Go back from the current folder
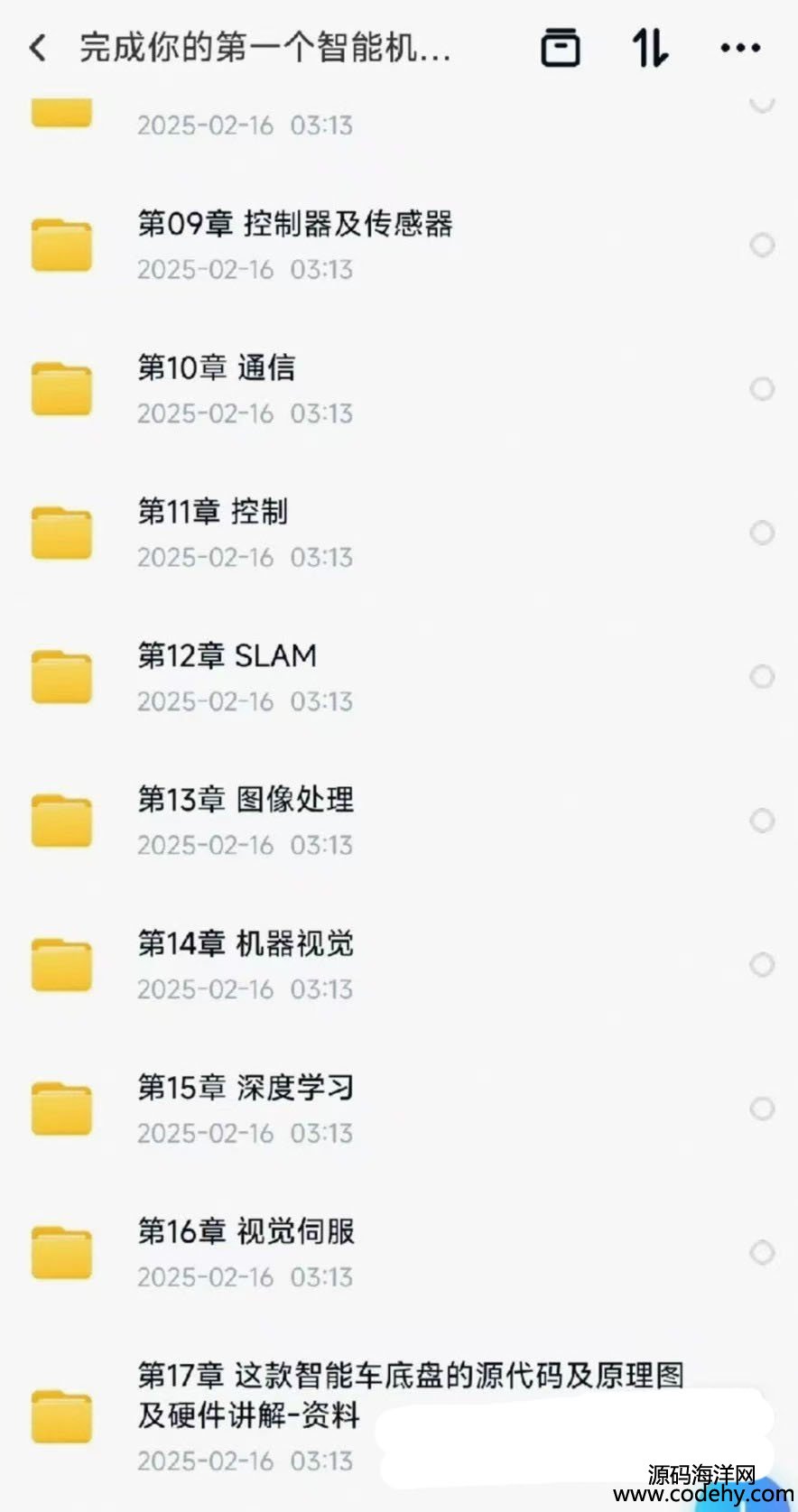 [38, 48]
